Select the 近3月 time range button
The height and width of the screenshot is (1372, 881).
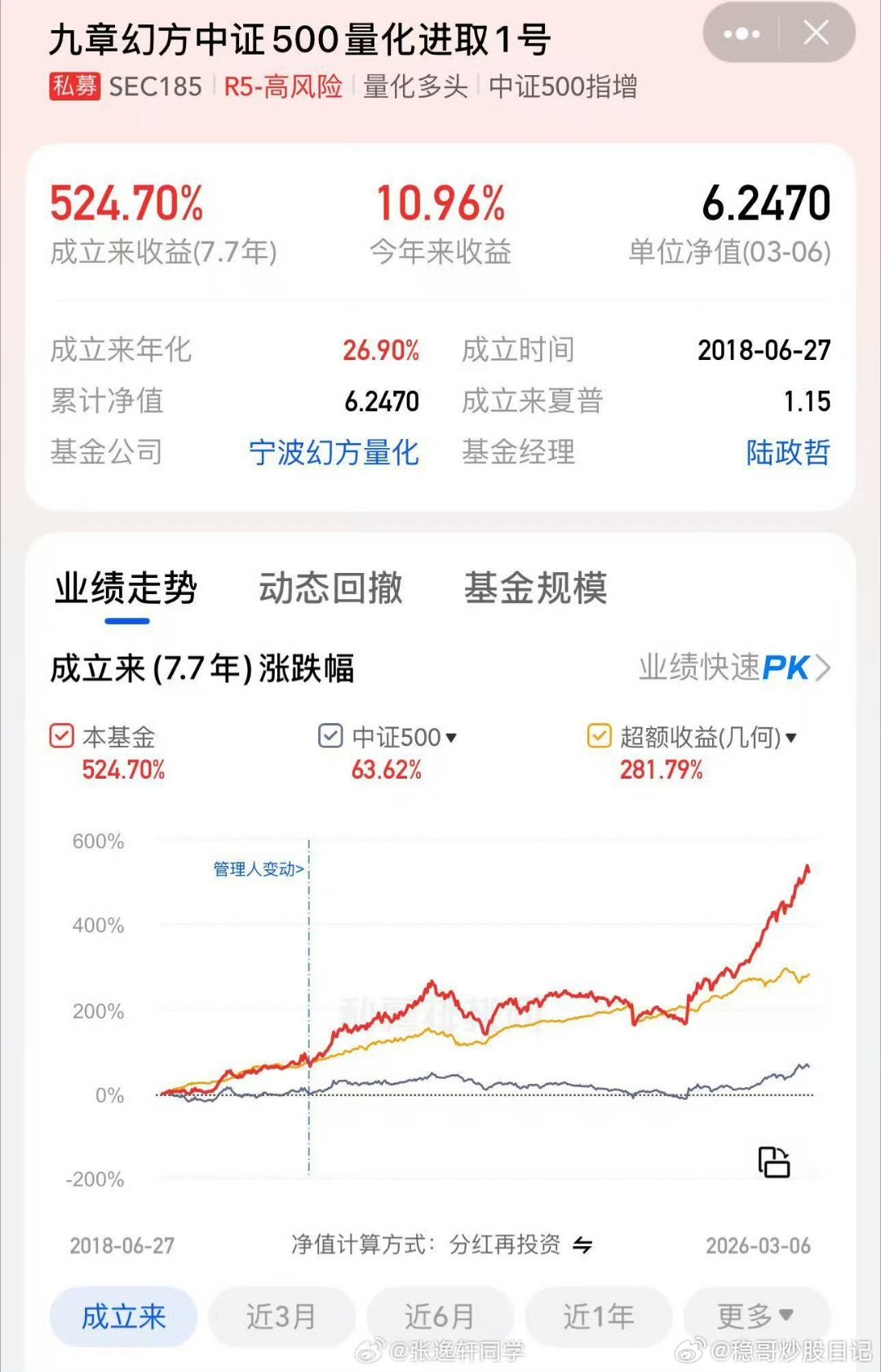pos(281,1316)
